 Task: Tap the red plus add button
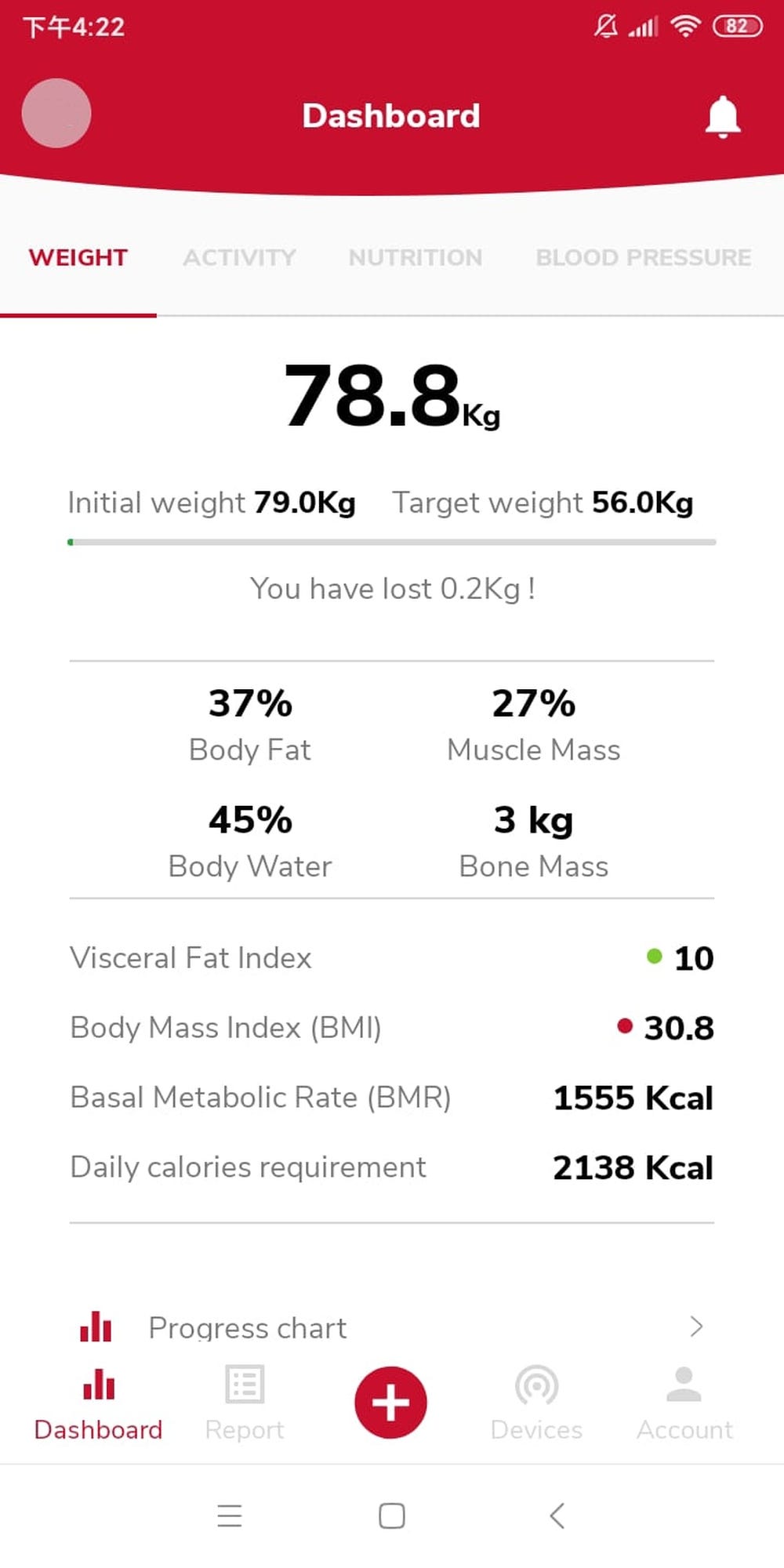(x=390, y=1403)
